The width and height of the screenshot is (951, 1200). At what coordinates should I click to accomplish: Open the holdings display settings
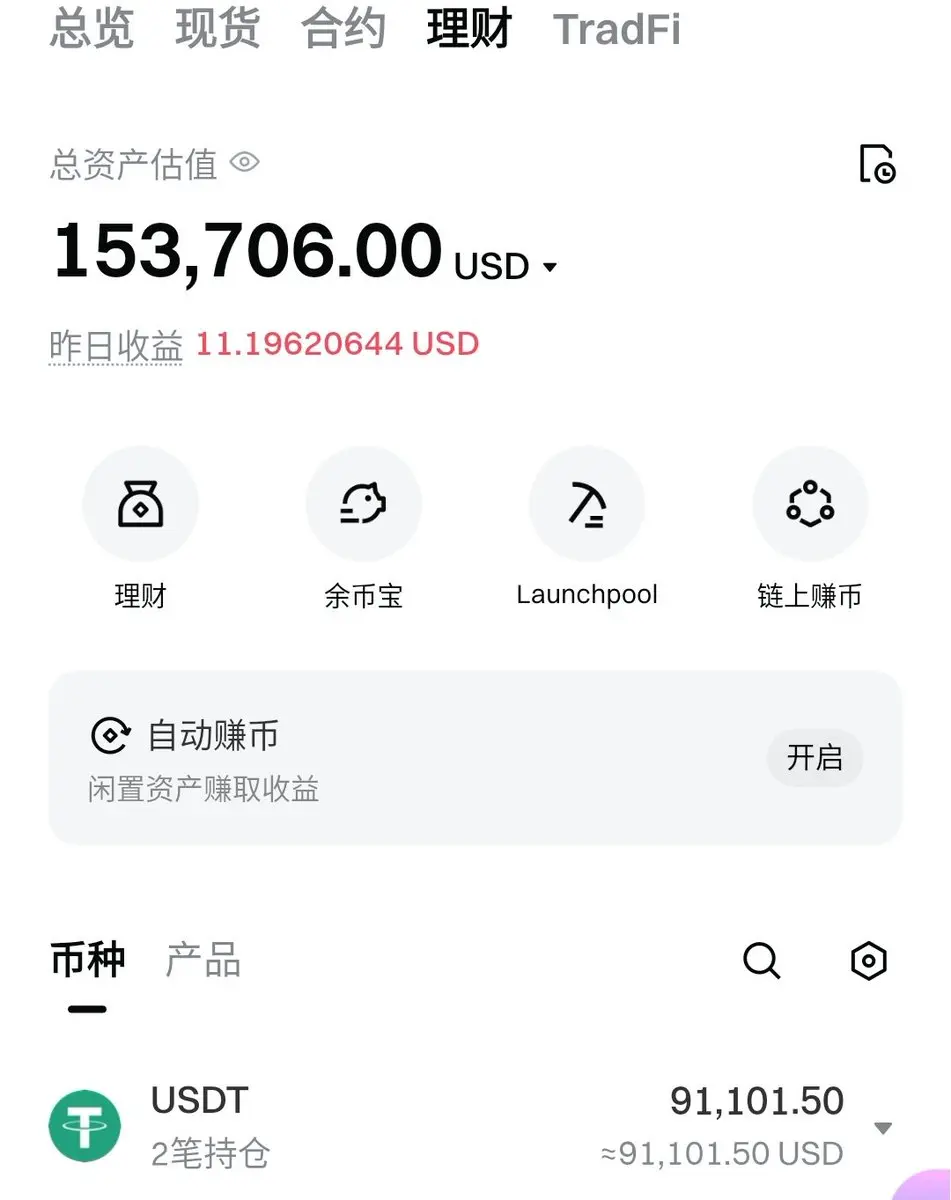(868, 961)
